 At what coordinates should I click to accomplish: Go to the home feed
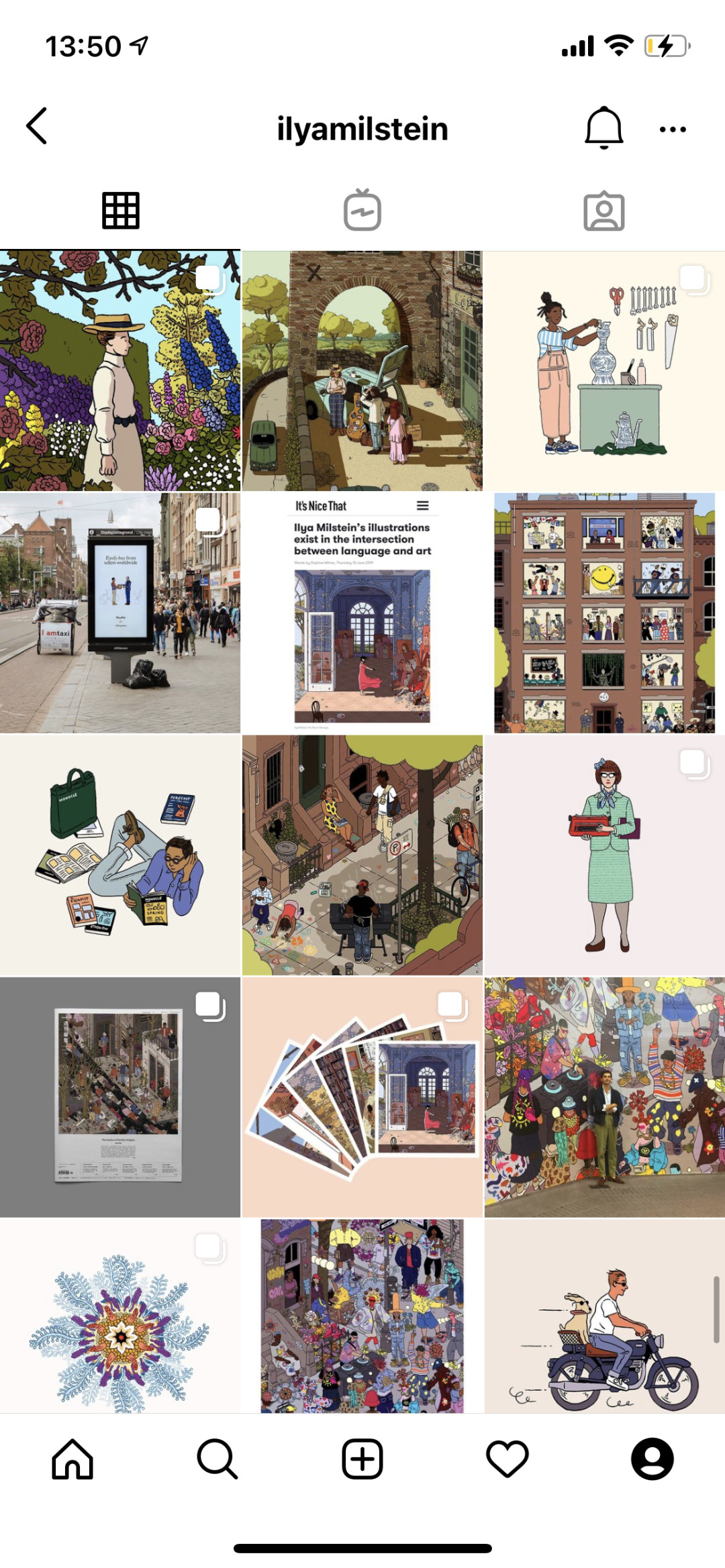[72, 1459]
